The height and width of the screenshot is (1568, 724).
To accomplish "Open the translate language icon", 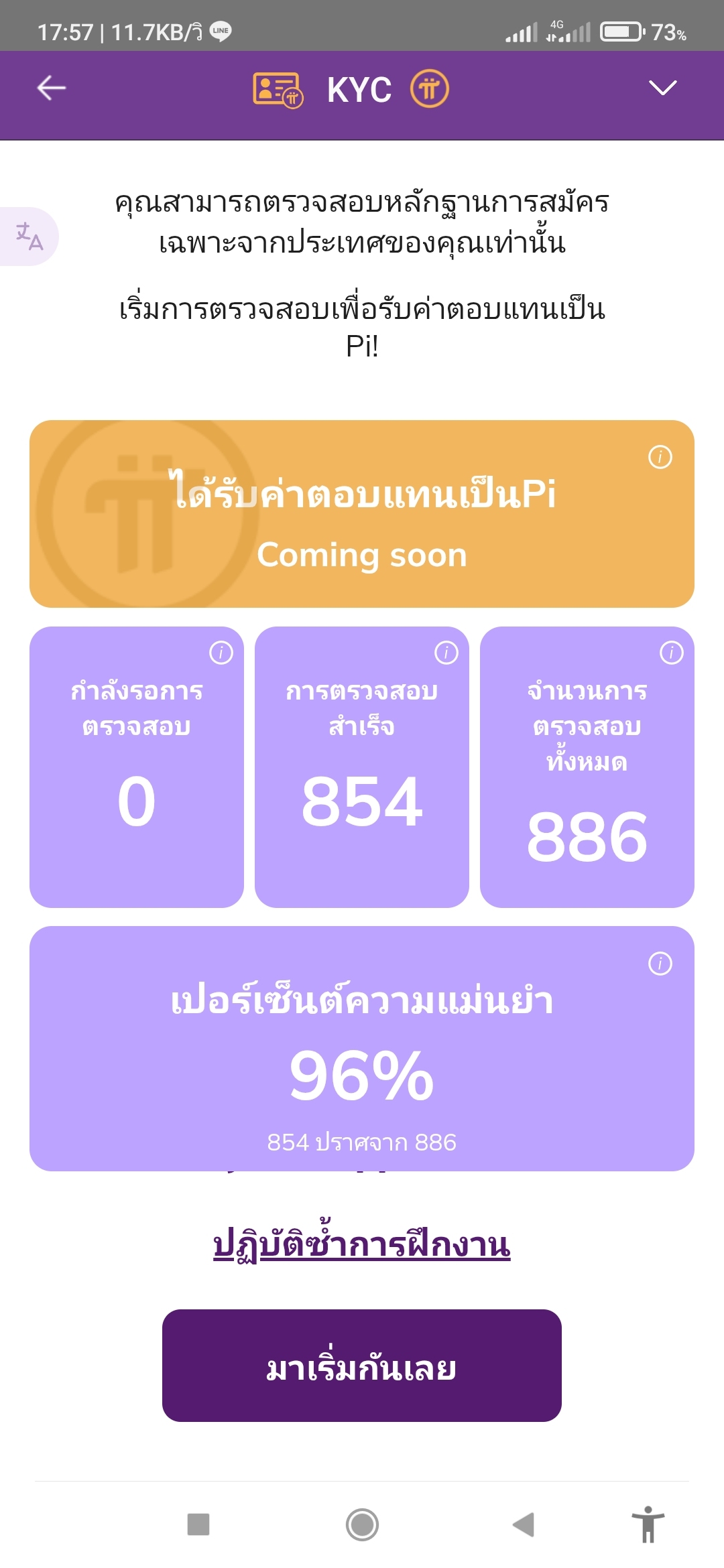I will click(x=29, y=237).
